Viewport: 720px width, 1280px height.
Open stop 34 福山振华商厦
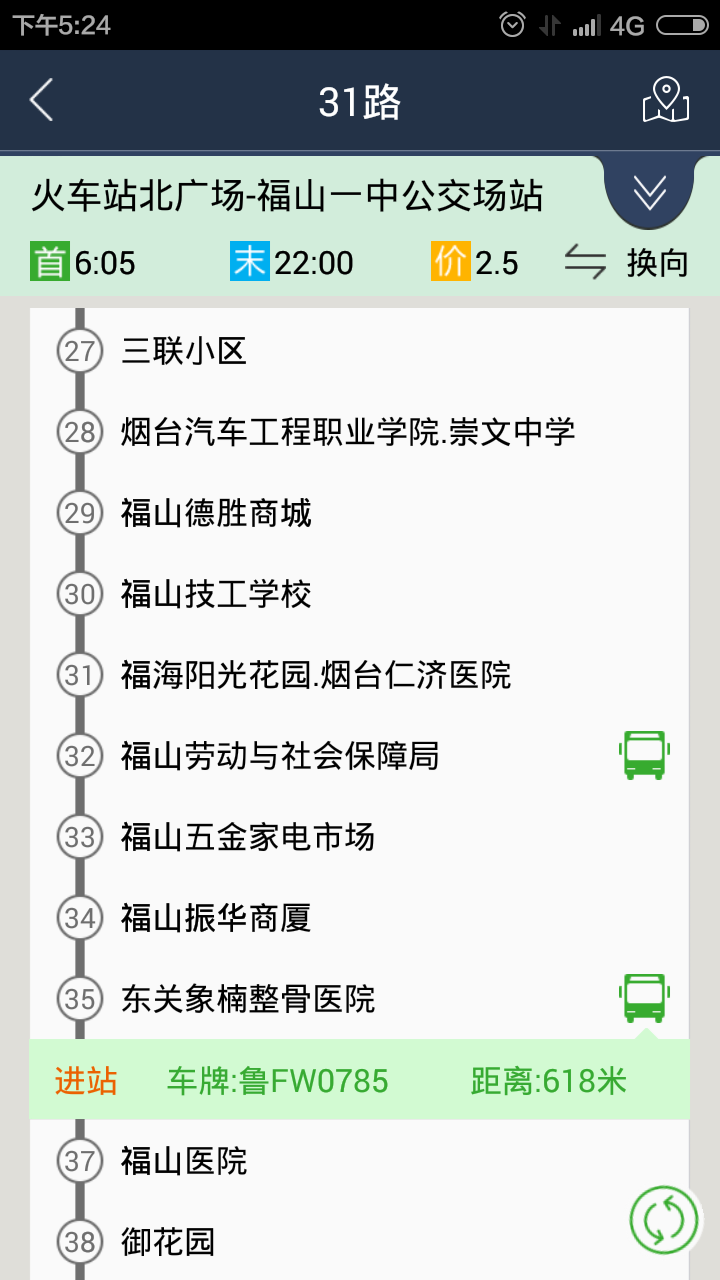pyautogui.click(x=360, y=918)
